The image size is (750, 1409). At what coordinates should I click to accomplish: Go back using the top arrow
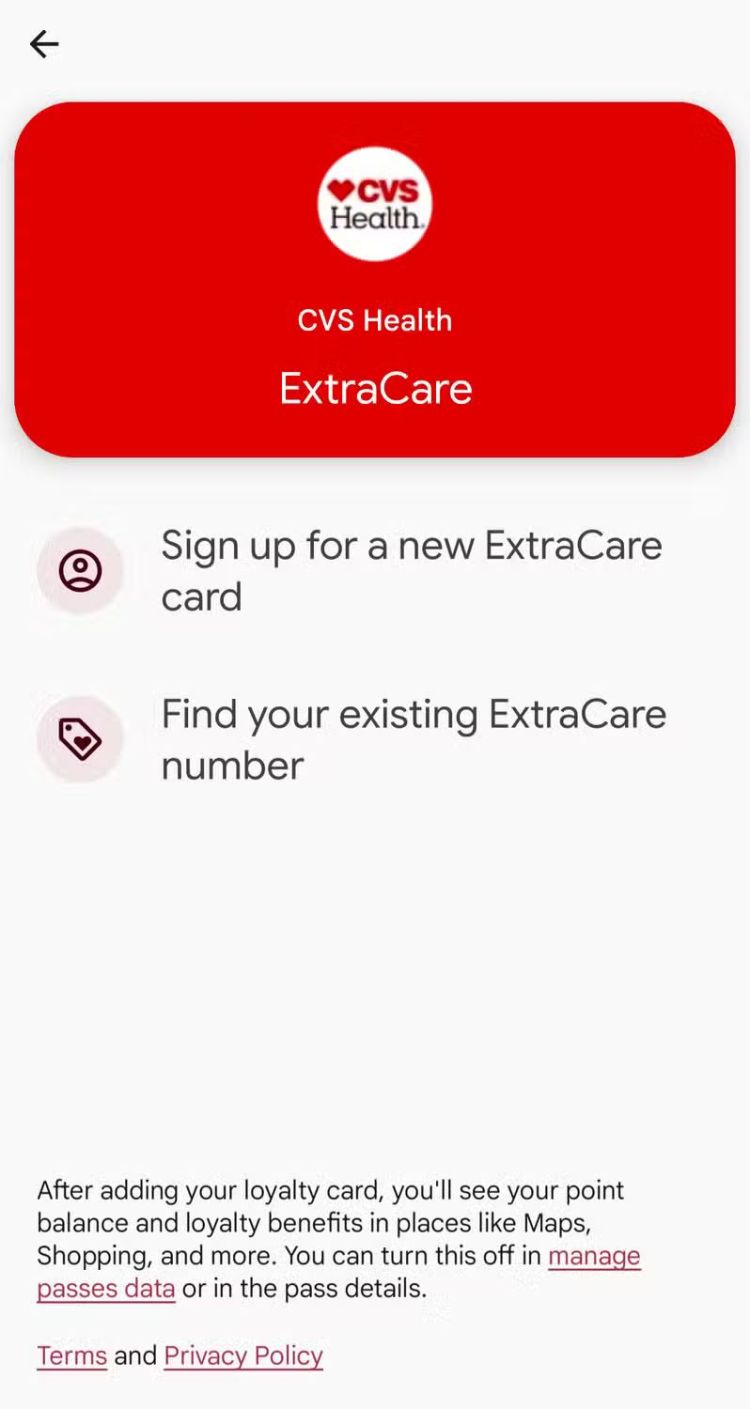44,44
